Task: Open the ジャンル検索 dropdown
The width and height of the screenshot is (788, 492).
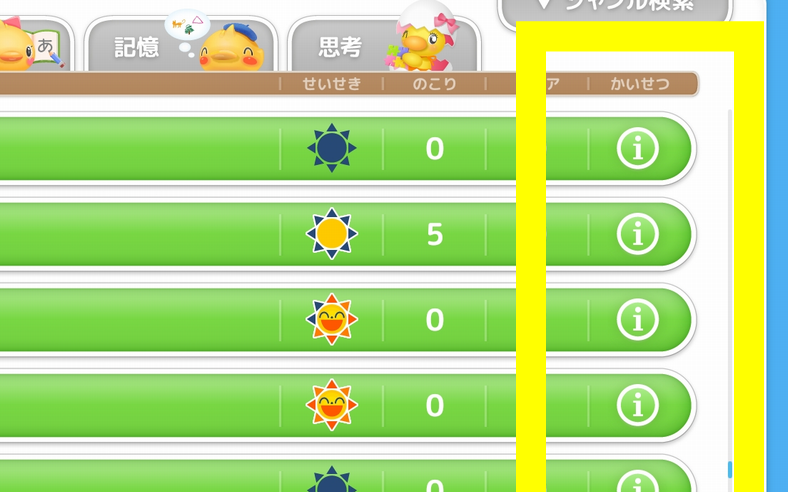Action: pos(614,8)
